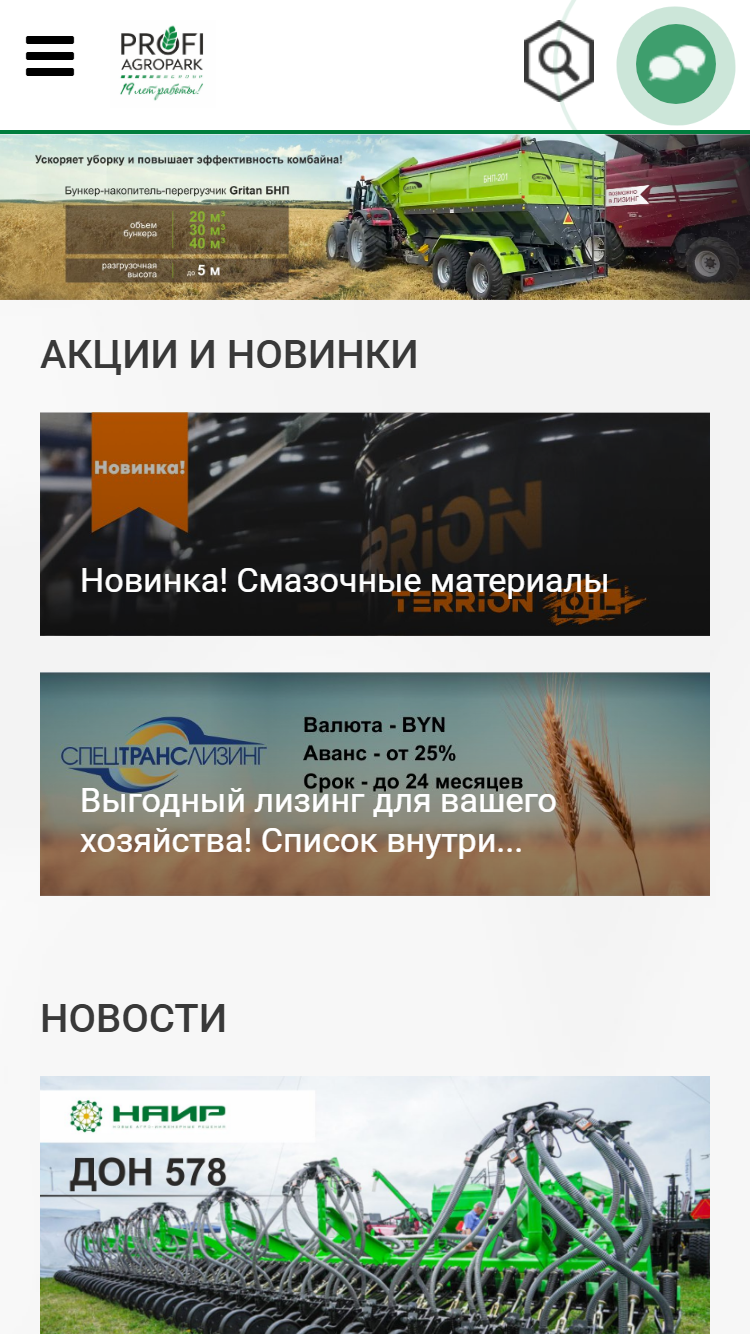Open the search hexagon icon
Screen dimensions: 750x1334
[x=559, y=61]
